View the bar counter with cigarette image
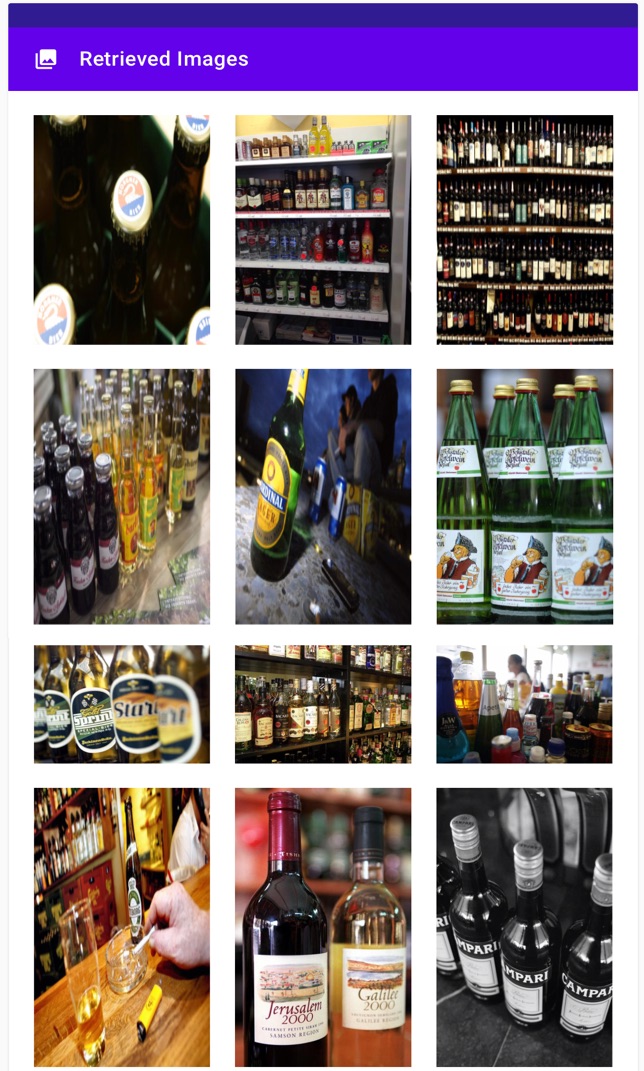 point(122,927)
